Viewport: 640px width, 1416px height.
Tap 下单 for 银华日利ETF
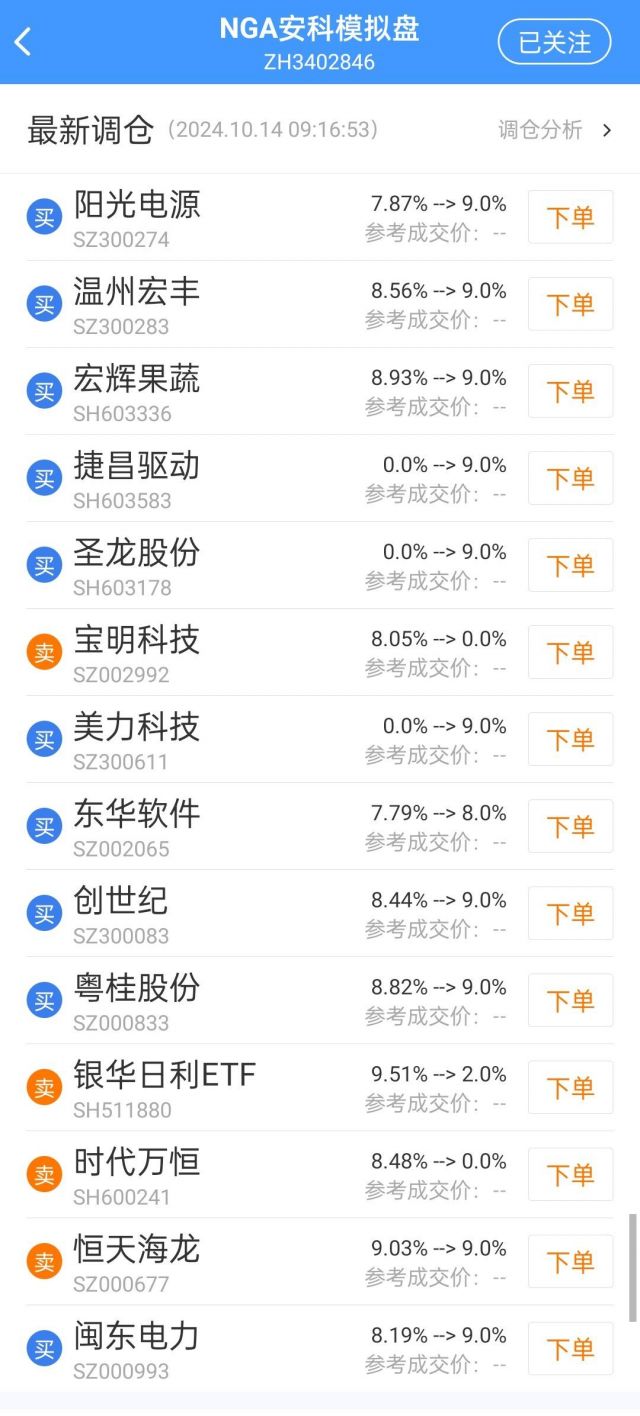pos(570,1087)
